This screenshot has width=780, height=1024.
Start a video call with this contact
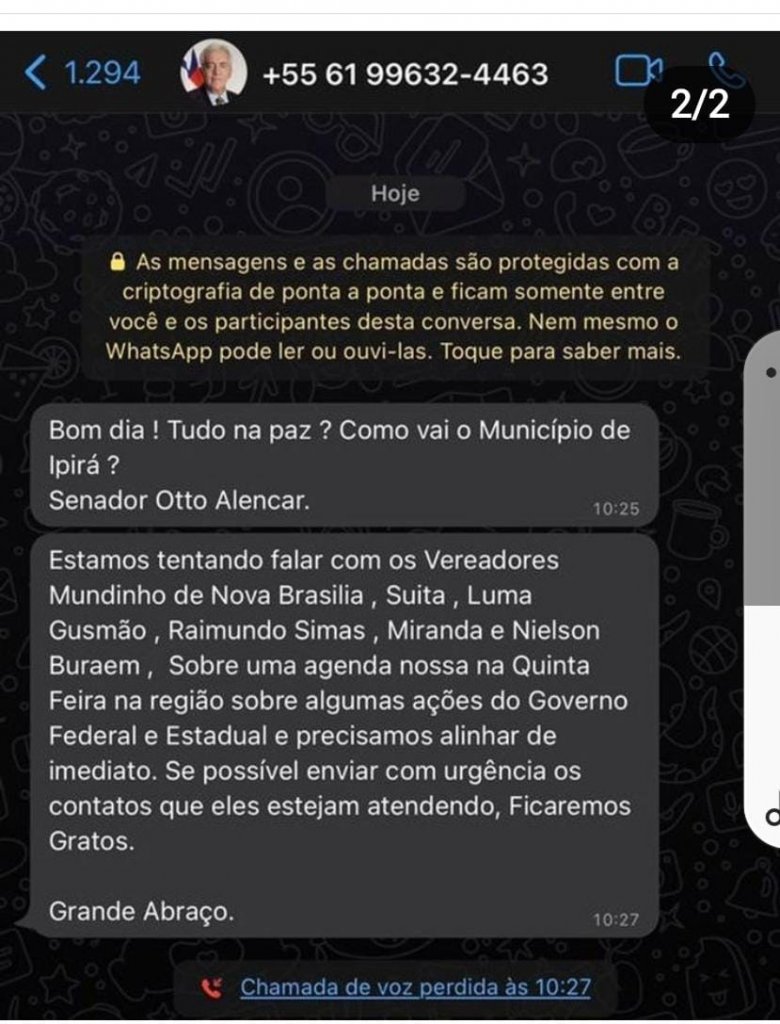(638, 72)
